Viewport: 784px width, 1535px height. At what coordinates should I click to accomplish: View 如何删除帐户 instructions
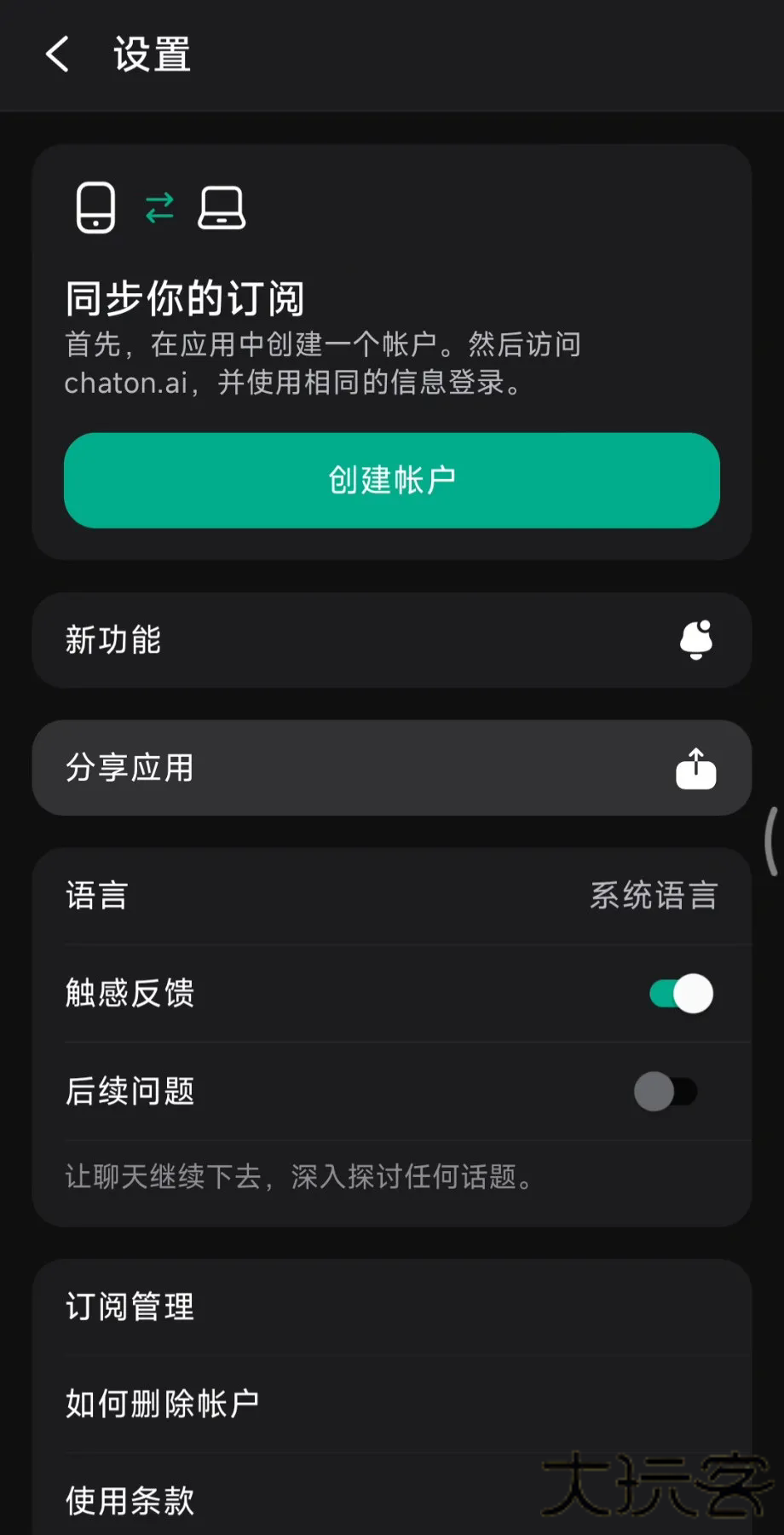coord(392,1404)
